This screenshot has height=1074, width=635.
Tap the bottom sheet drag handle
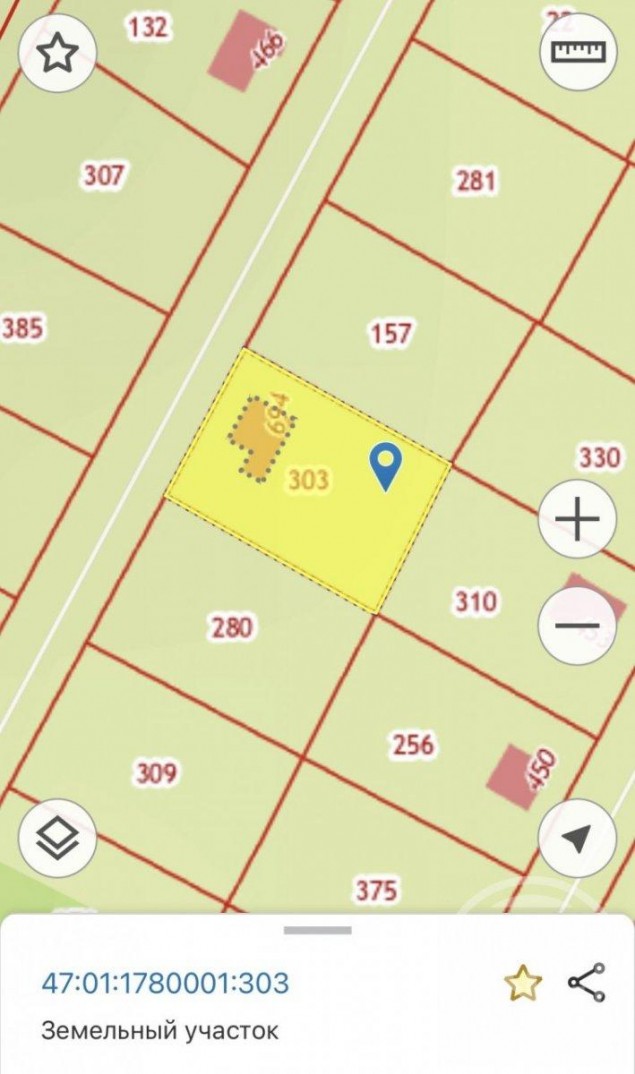pyautogui.click(x=318, y=930)
